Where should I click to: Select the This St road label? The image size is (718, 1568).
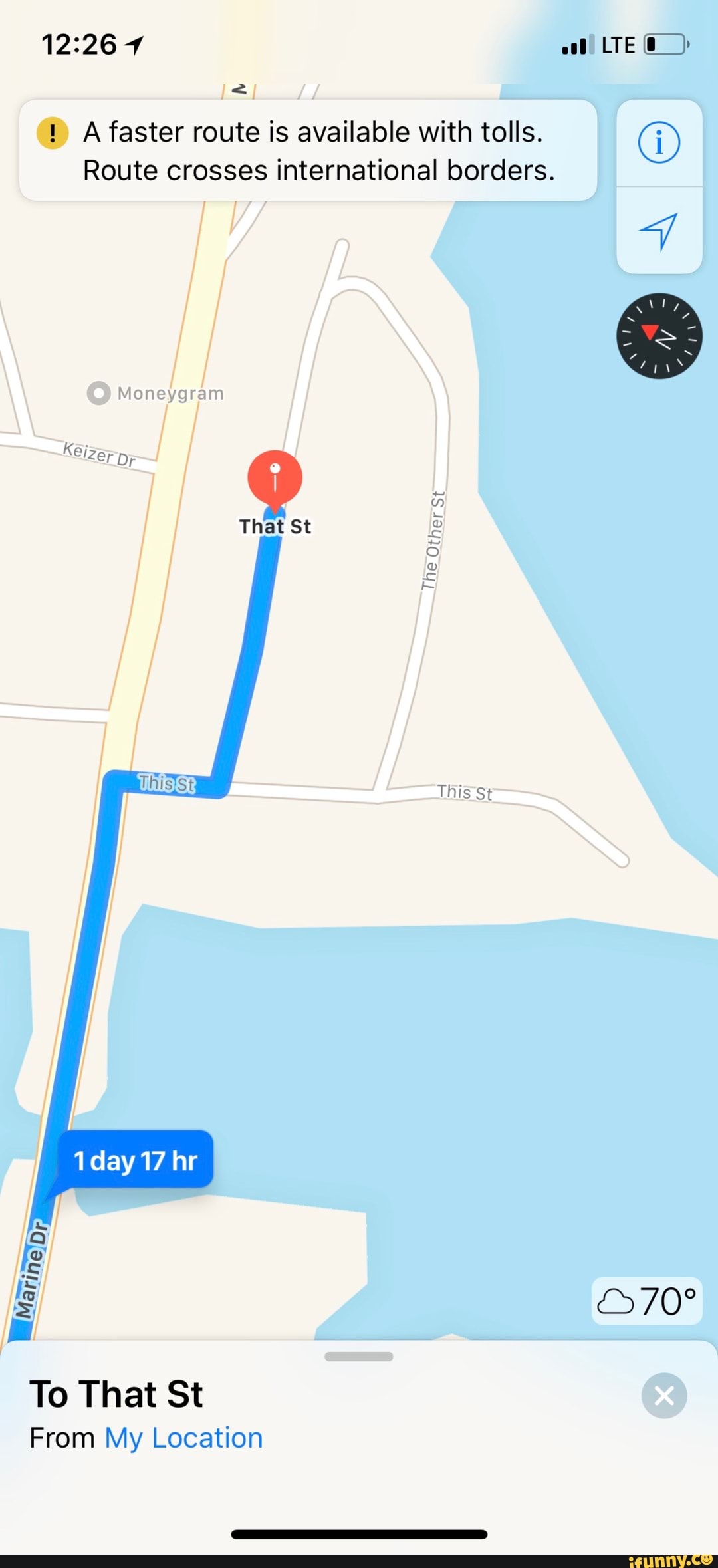(x=168, y=785)
